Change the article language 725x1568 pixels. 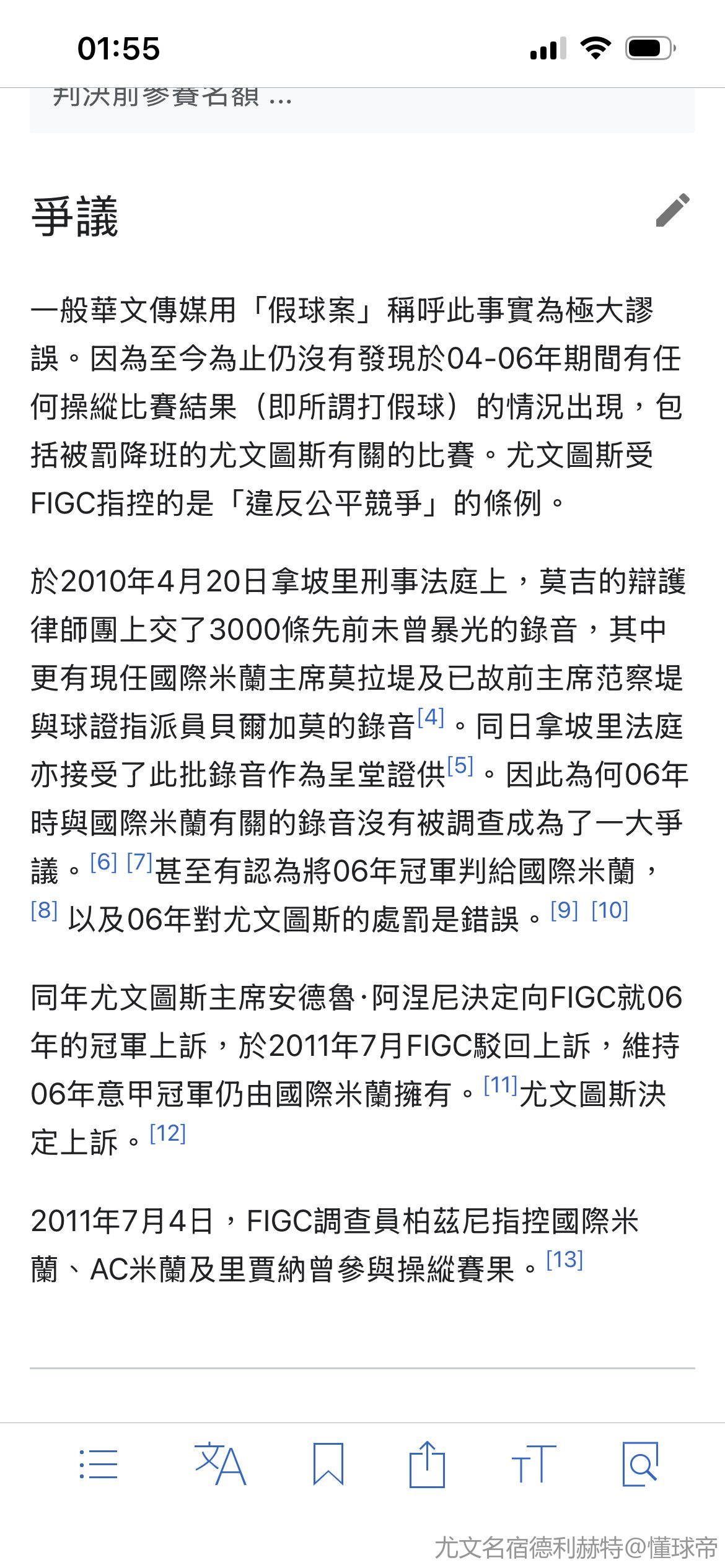point(220,1465)
